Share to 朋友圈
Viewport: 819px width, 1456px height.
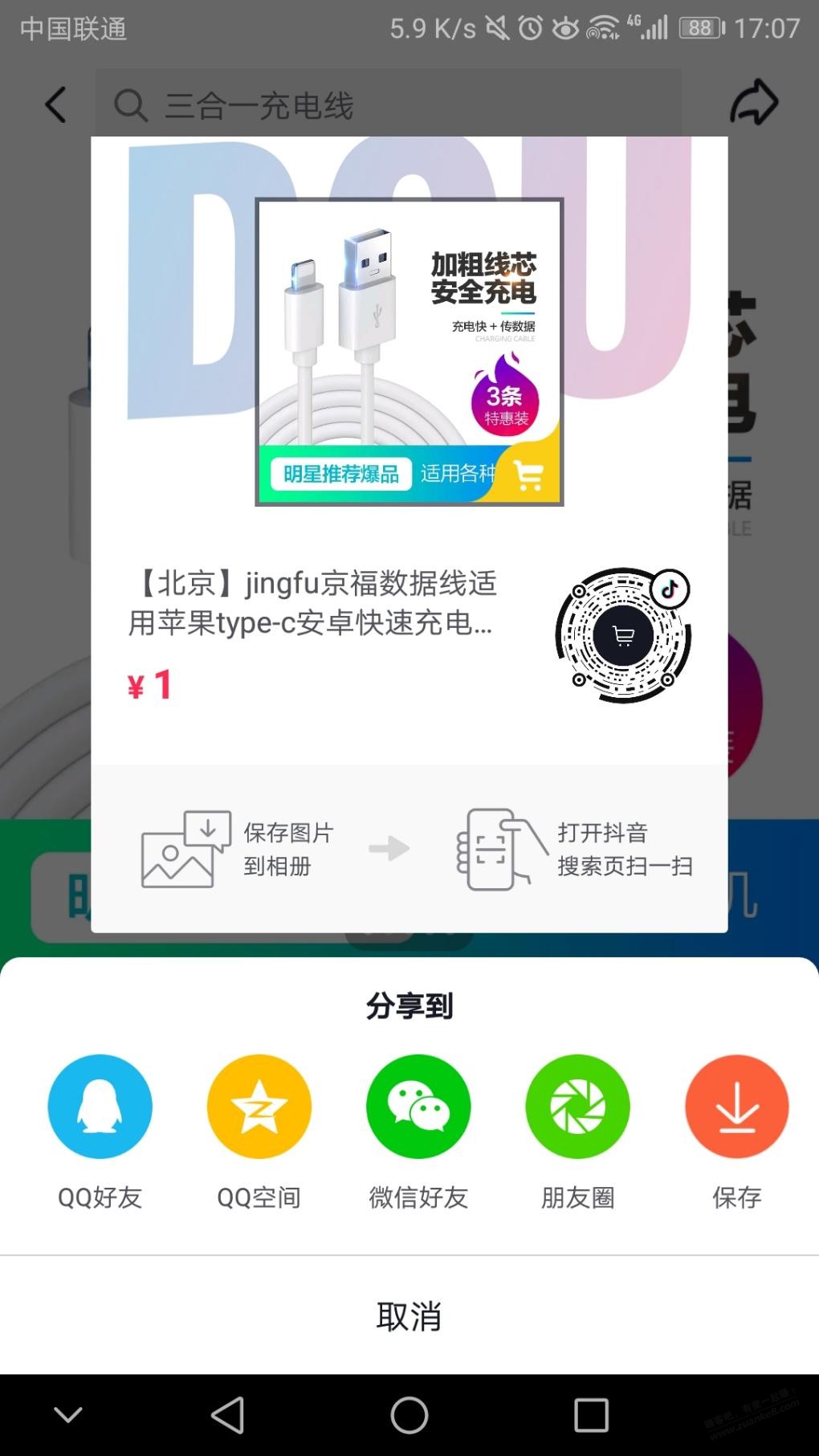[577, 1107]
